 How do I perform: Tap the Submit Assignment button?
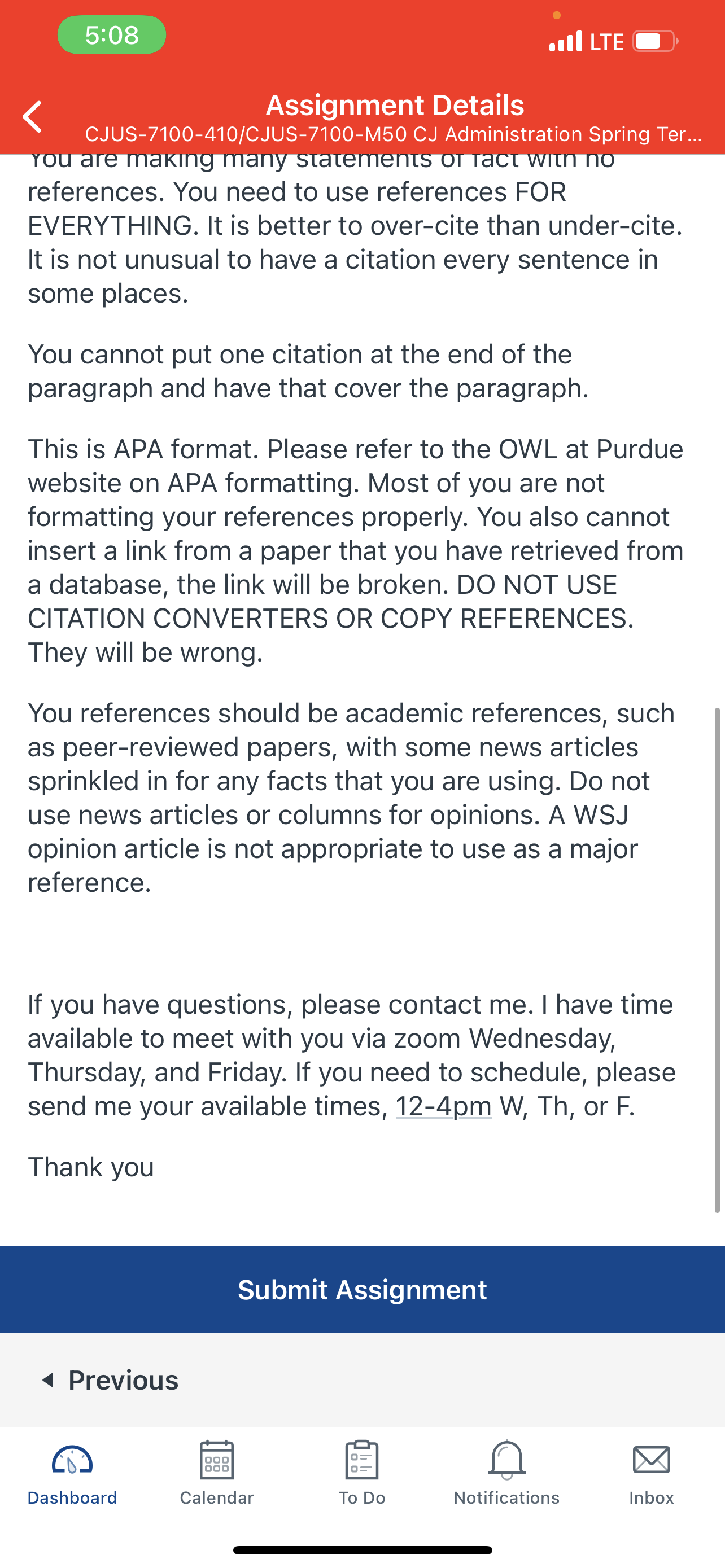pyautogui.click(x=362, y=1289)
